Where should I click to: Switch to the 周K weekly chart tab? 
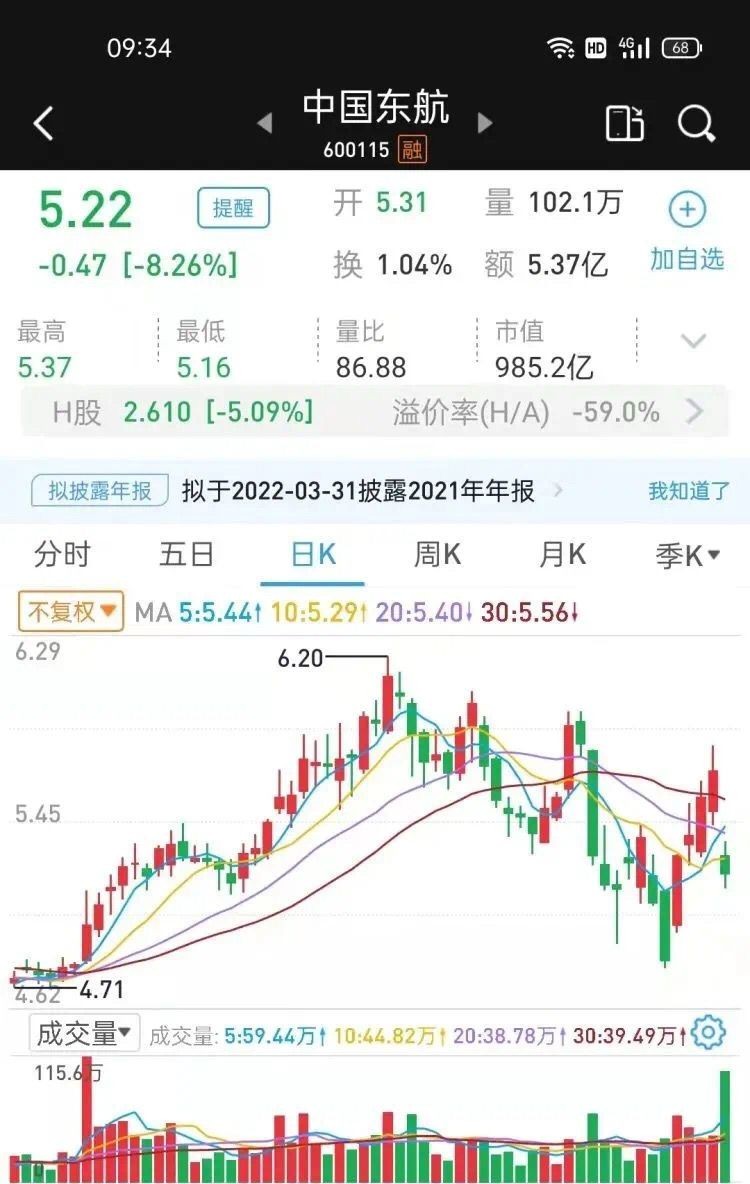436,554
